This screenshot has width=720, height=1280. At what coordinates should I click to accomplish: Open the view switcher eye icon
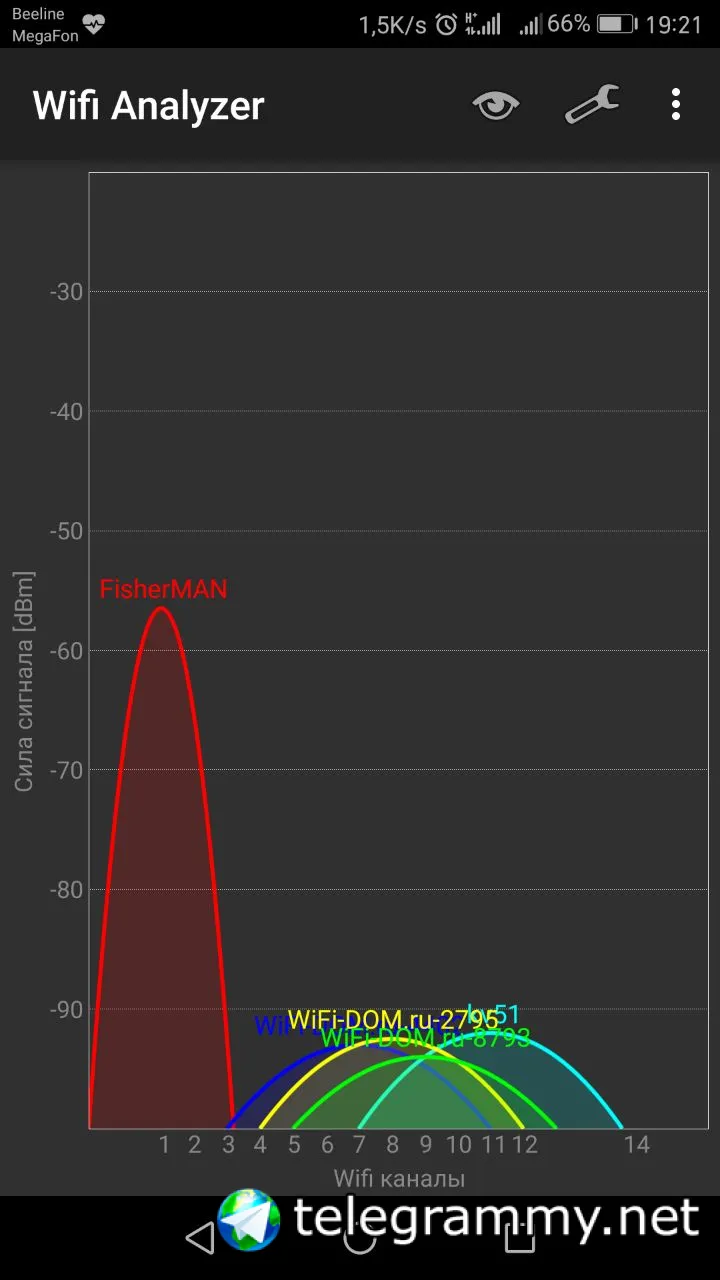click(x=496, y=104)
